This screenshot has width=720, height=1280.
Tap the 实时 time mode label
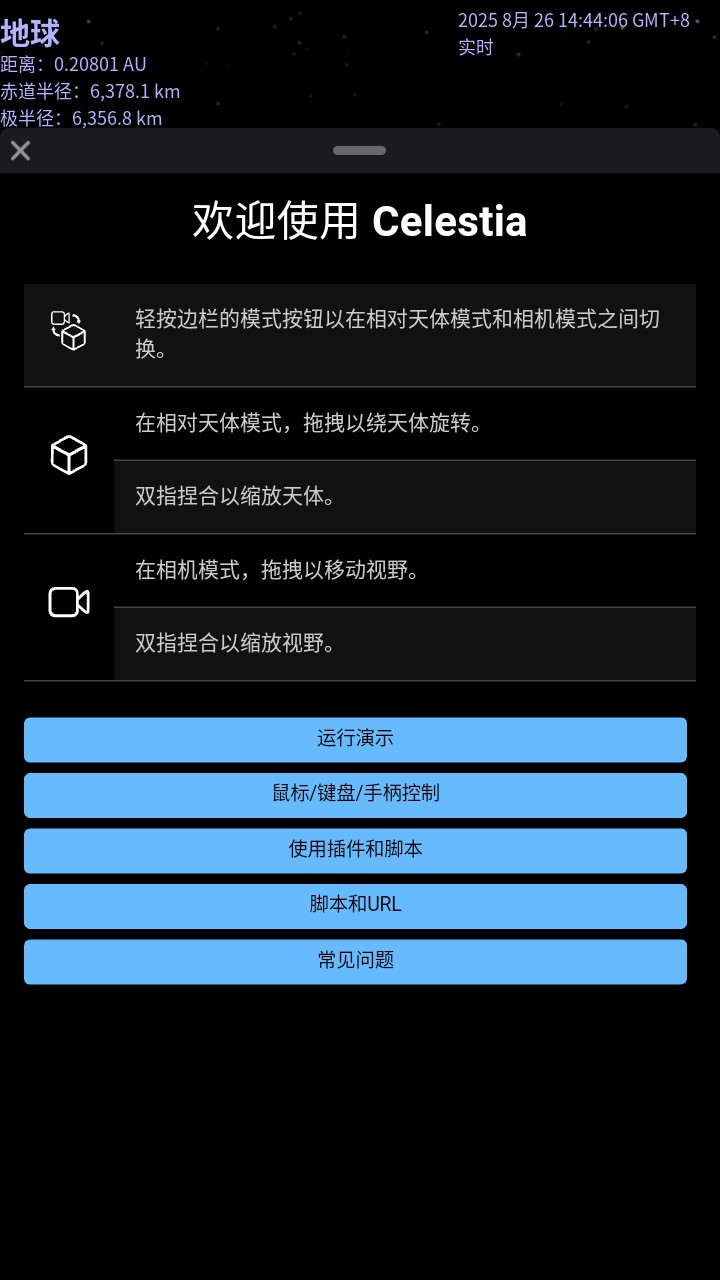point(474,47)
